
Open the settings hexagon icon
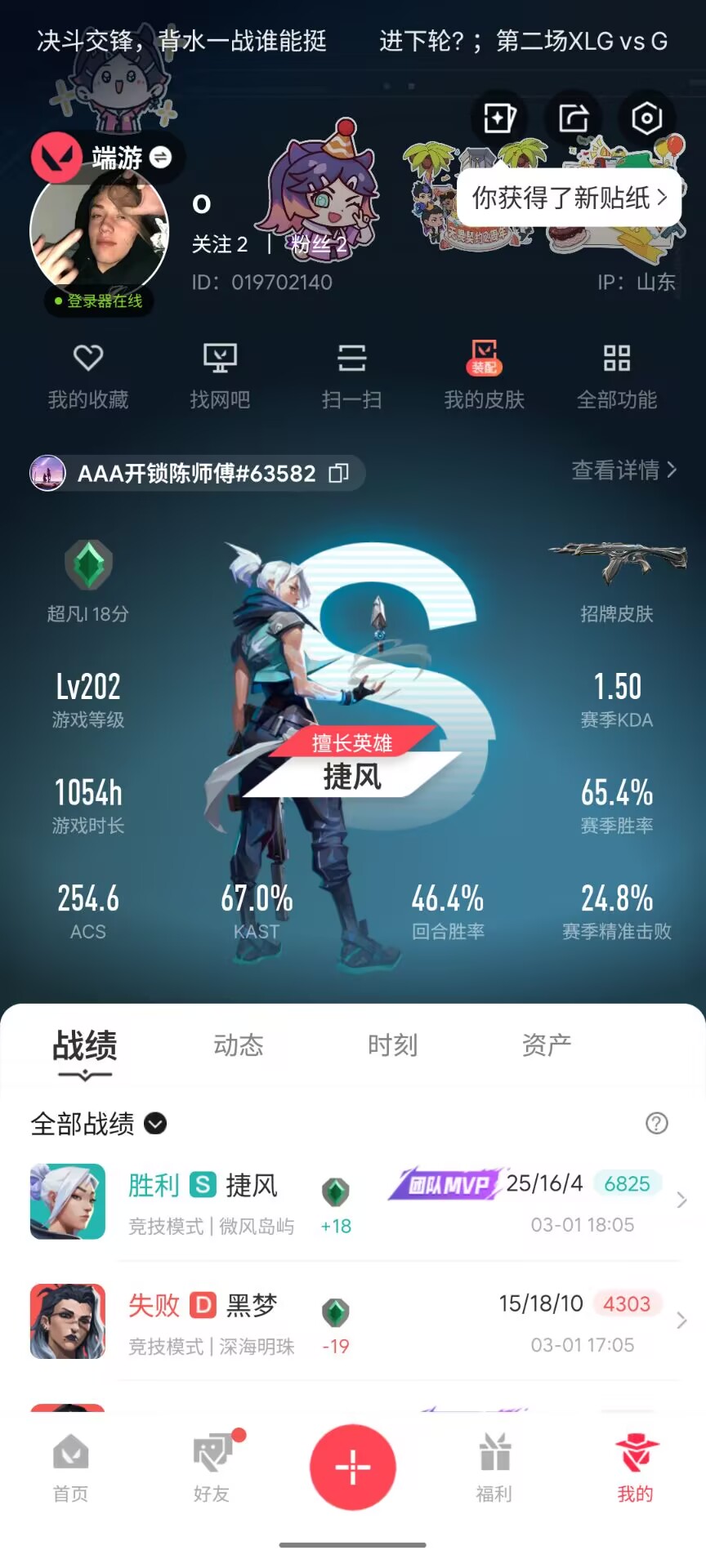[x=646, y=118]
